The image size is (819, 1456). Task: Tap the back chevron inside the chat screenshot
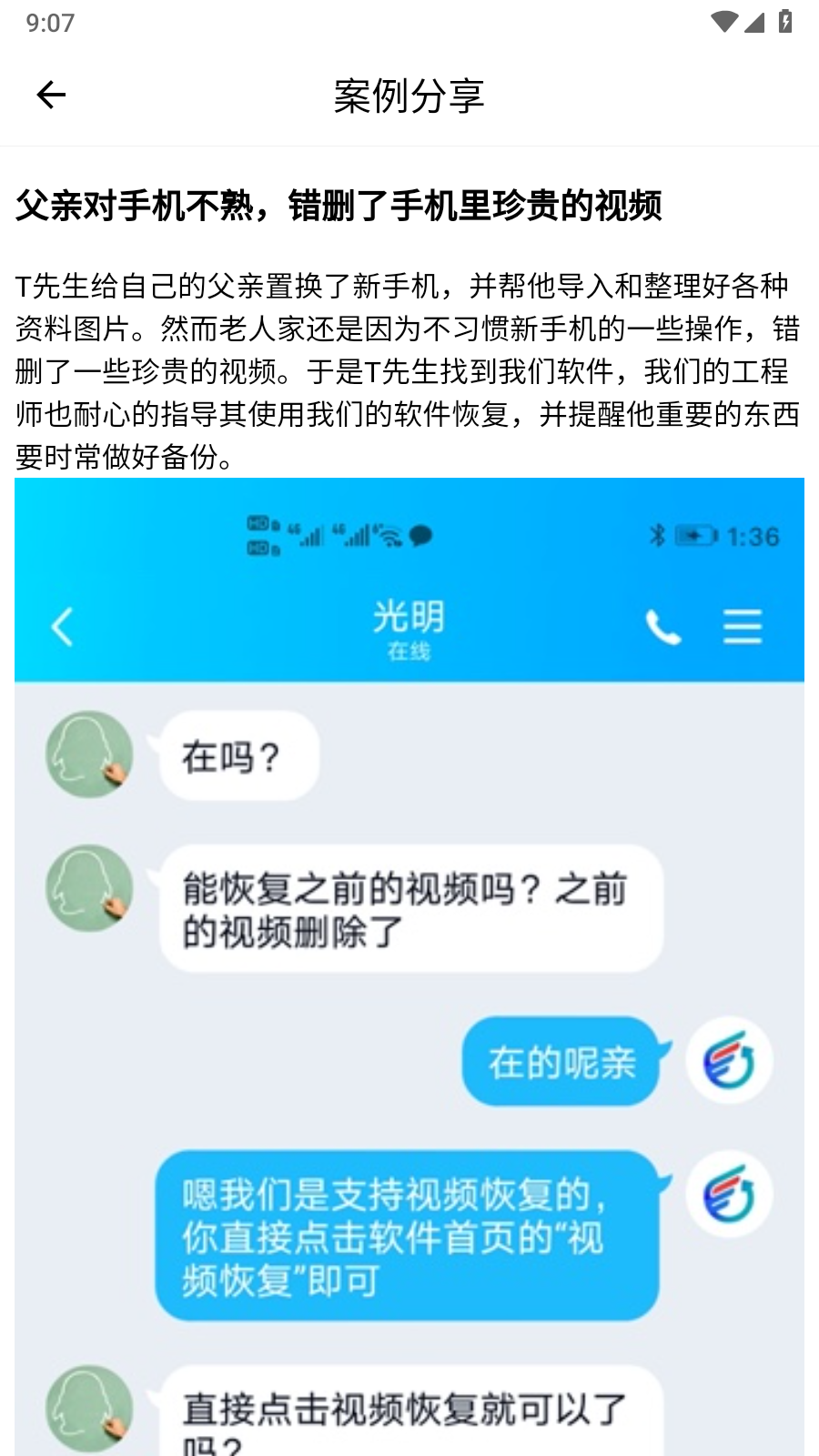click(x=61, y=627)
